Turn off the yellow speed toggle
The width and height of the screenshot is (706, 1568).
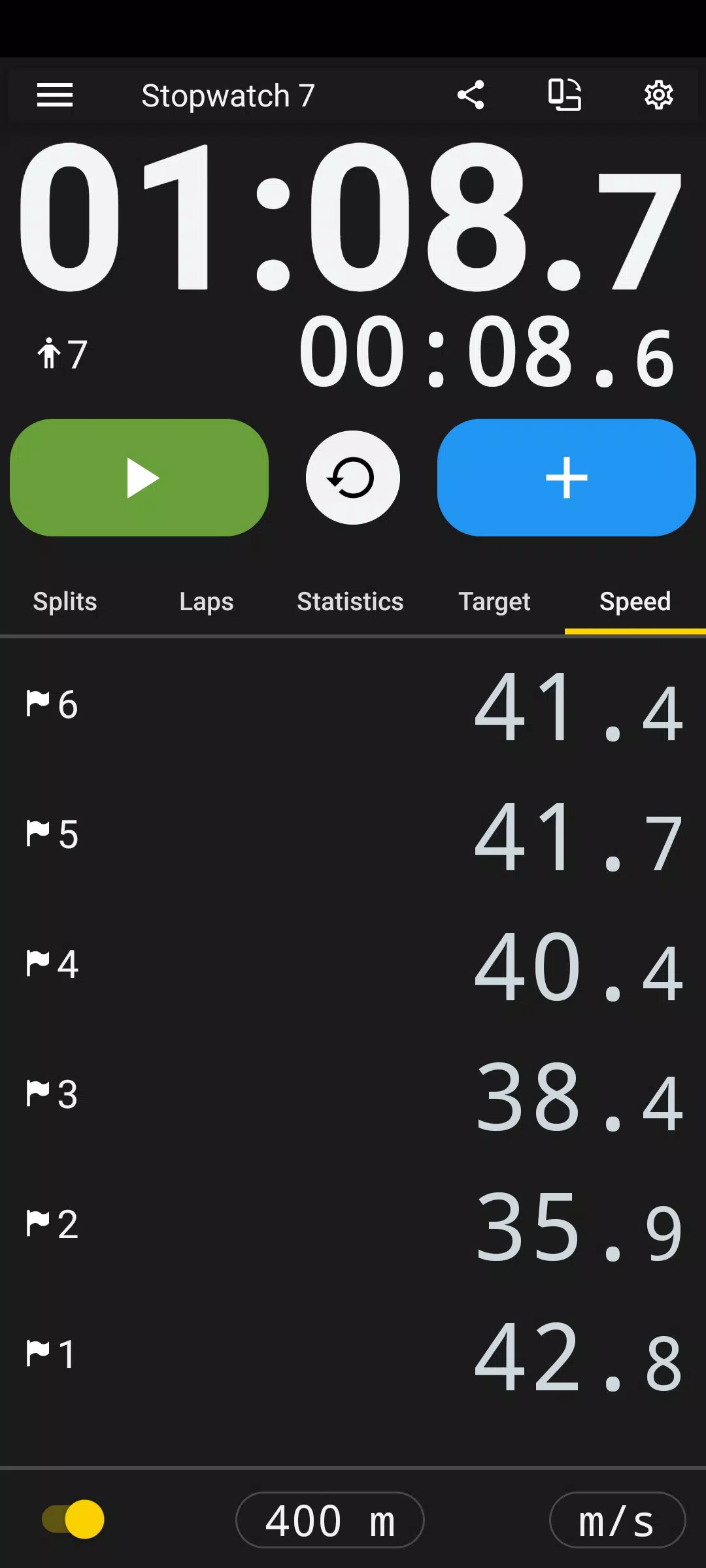73,1520
